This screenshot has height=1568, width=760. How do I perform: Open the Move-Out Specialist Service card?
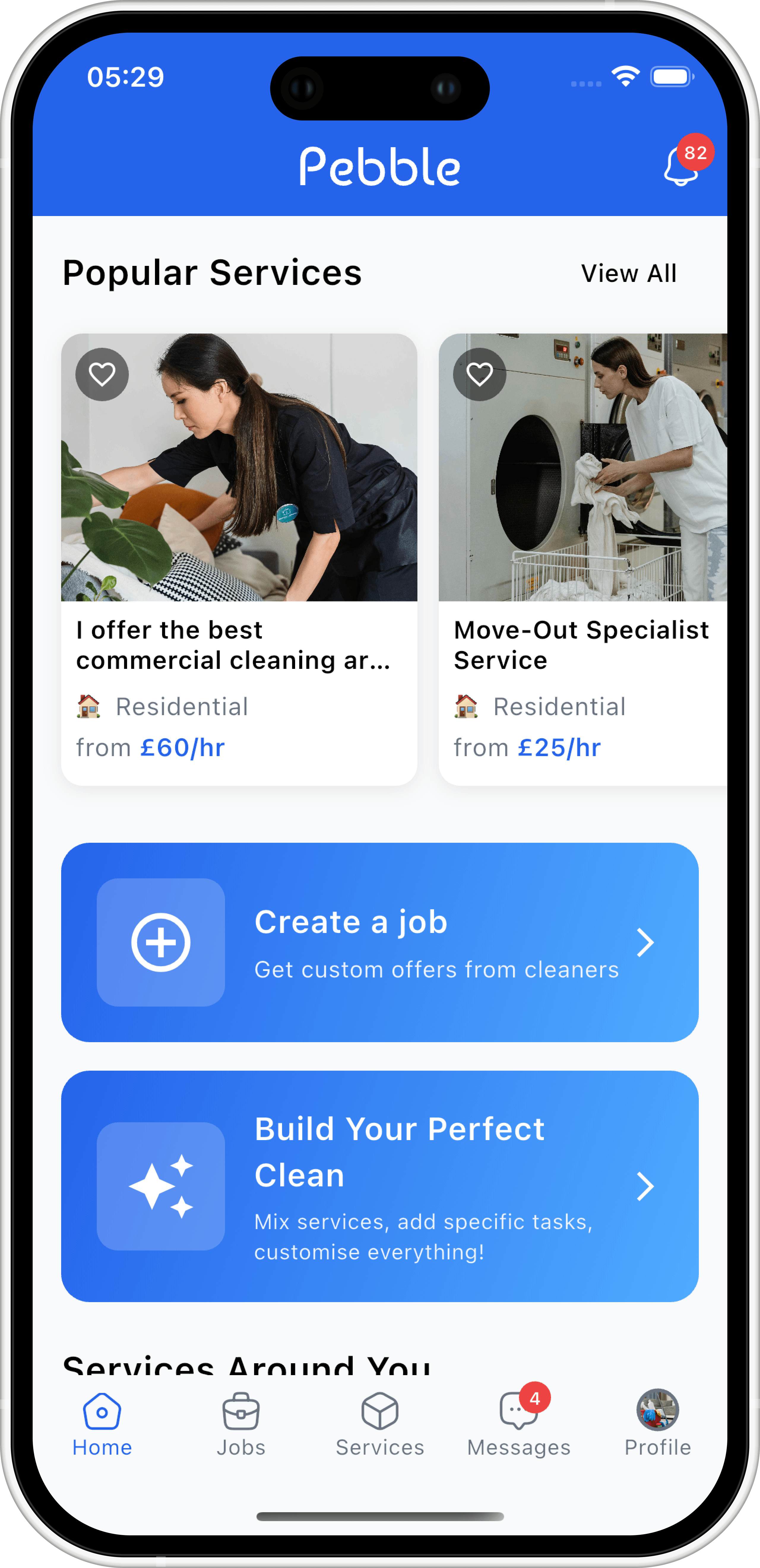point(582,645)
